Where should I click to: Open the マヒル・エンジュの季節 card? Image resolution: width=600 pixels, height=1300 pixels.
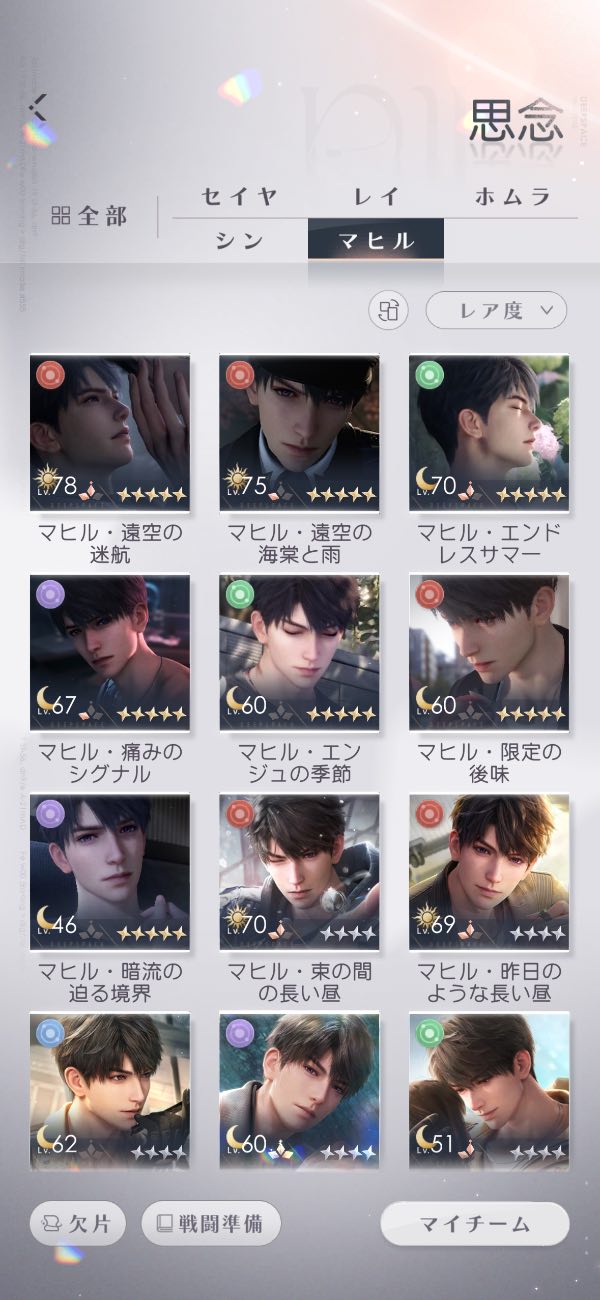pos(299,652)
